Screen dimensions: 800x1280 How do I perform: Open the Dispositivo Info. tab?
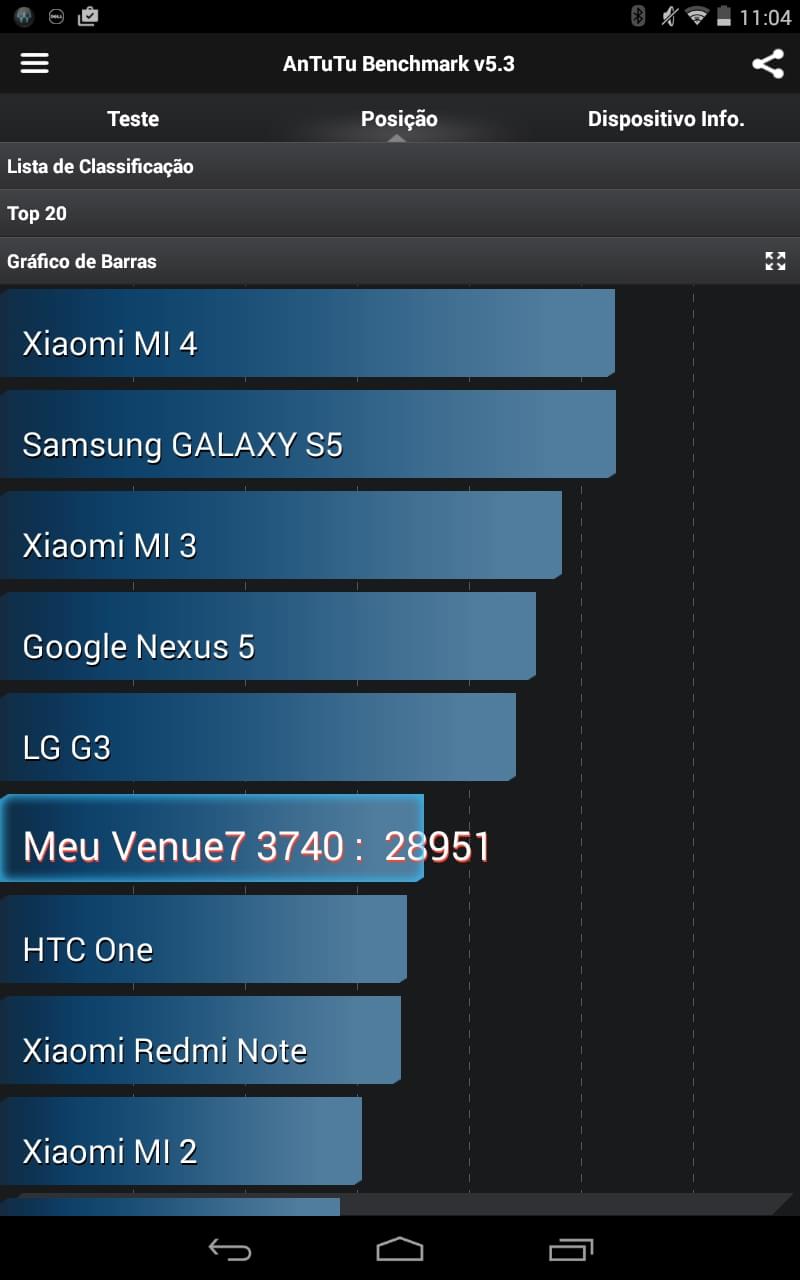pyautogui.click(x=666, y=119)
